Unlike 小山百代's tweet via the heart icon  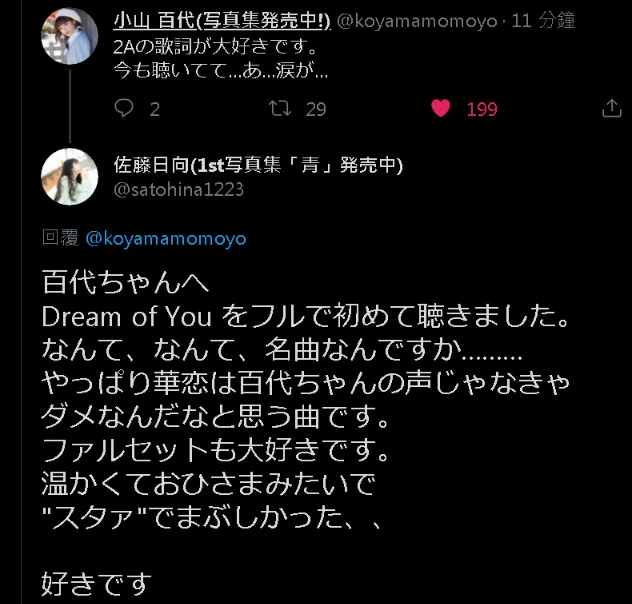[x=441, y=109]
